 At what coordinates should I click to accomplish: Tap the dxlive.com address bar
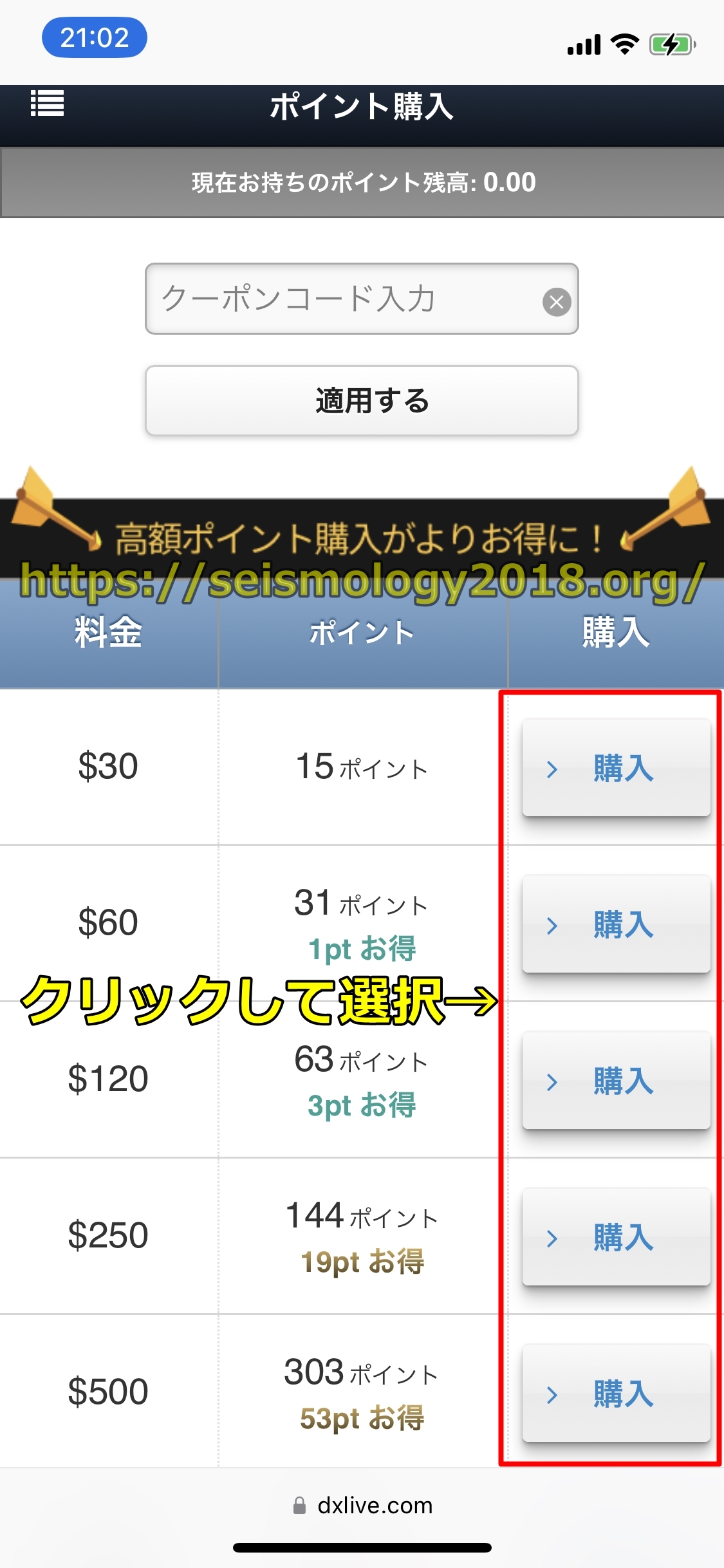click(x=362, y=1505)
